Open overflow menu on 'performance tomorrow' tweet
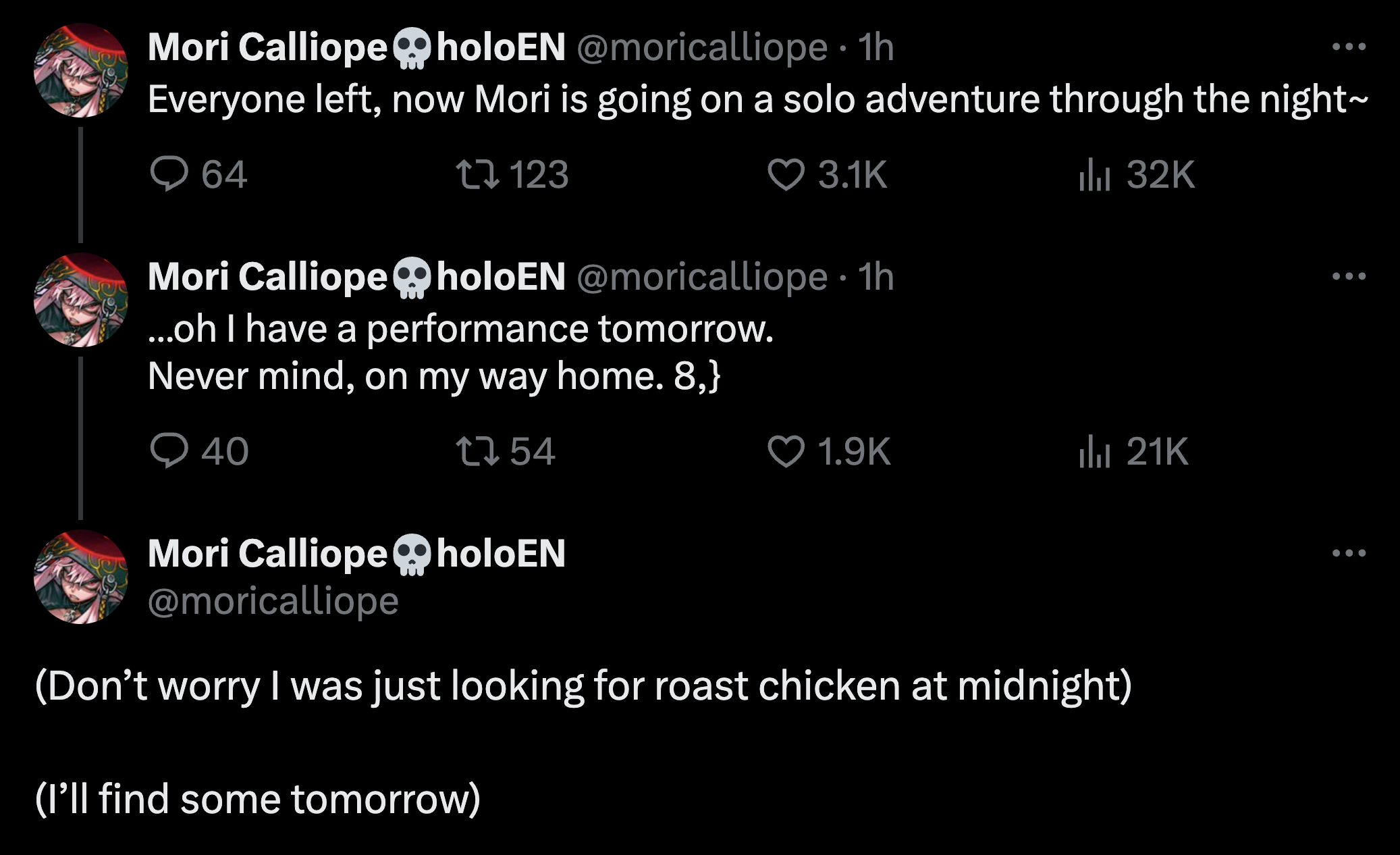1400x855 pixels. 1349,276
